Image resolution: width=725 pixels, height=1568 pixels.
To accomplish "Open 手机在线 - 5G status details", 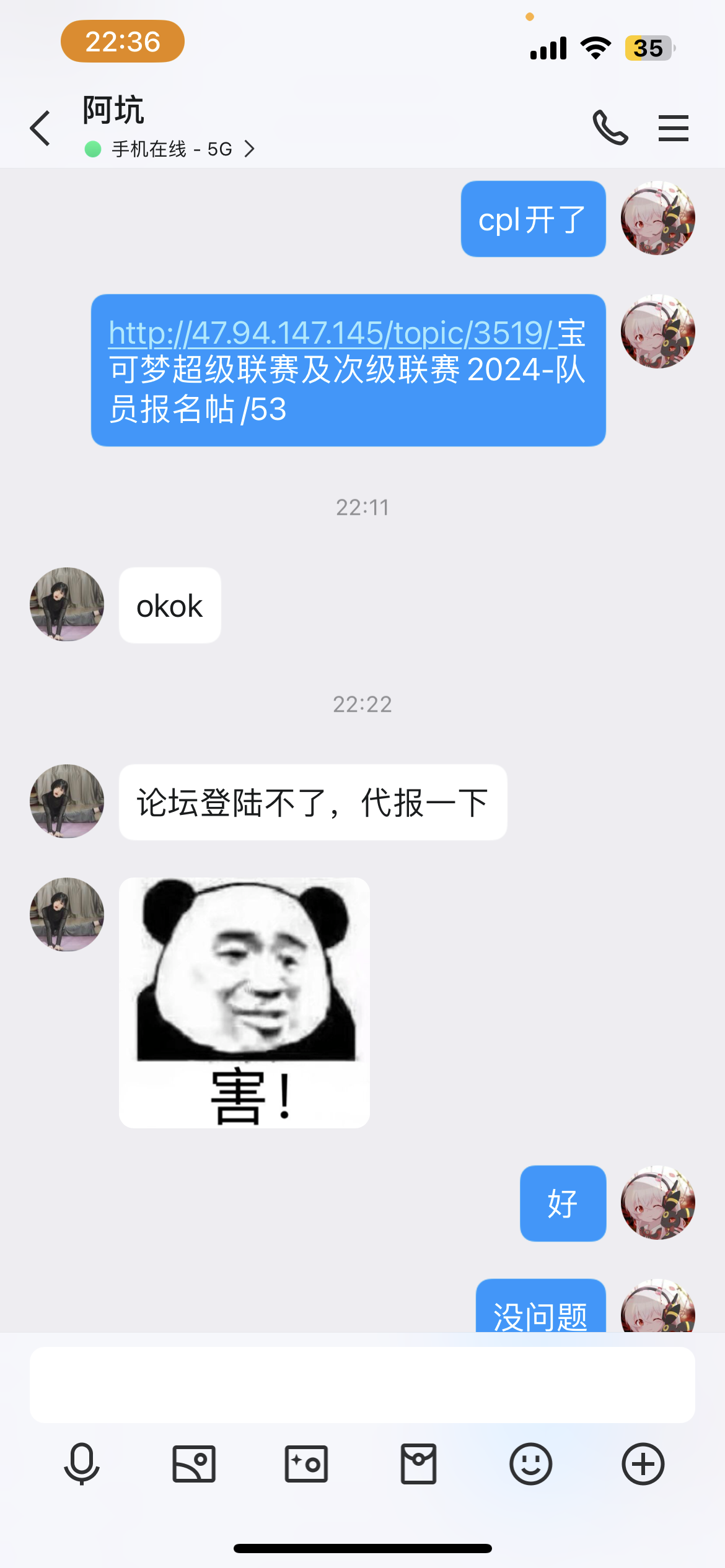I will (x=170, y=149).
